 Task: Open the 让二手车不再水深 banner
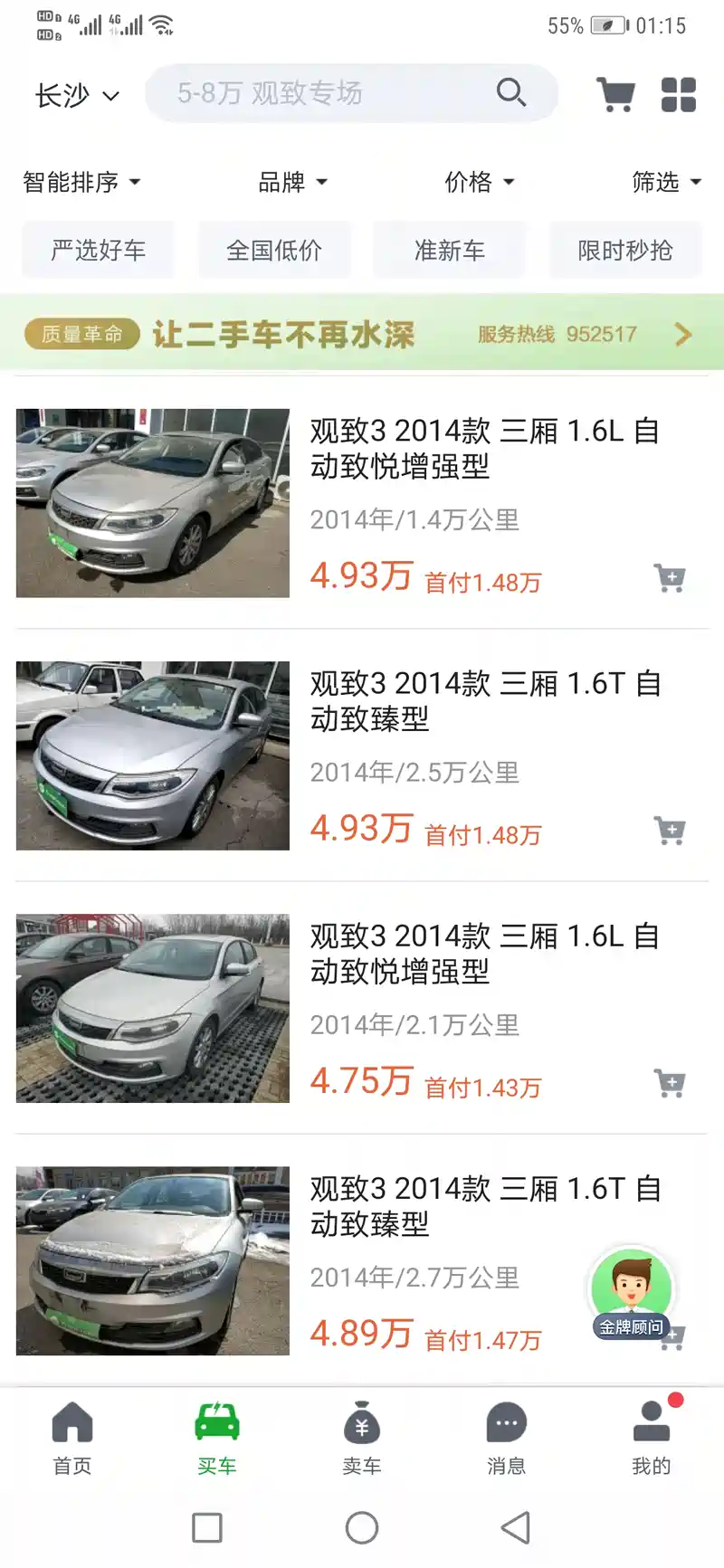(x=362, y=334)
